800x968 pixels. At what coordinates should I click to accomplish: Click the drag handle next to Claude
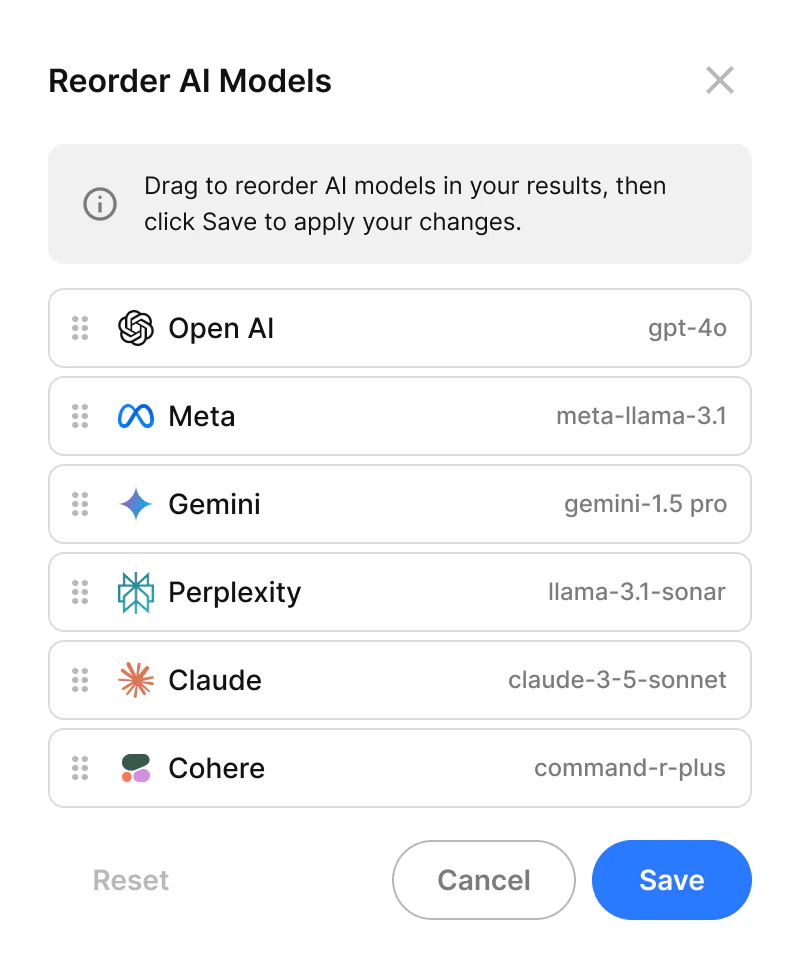80,680
